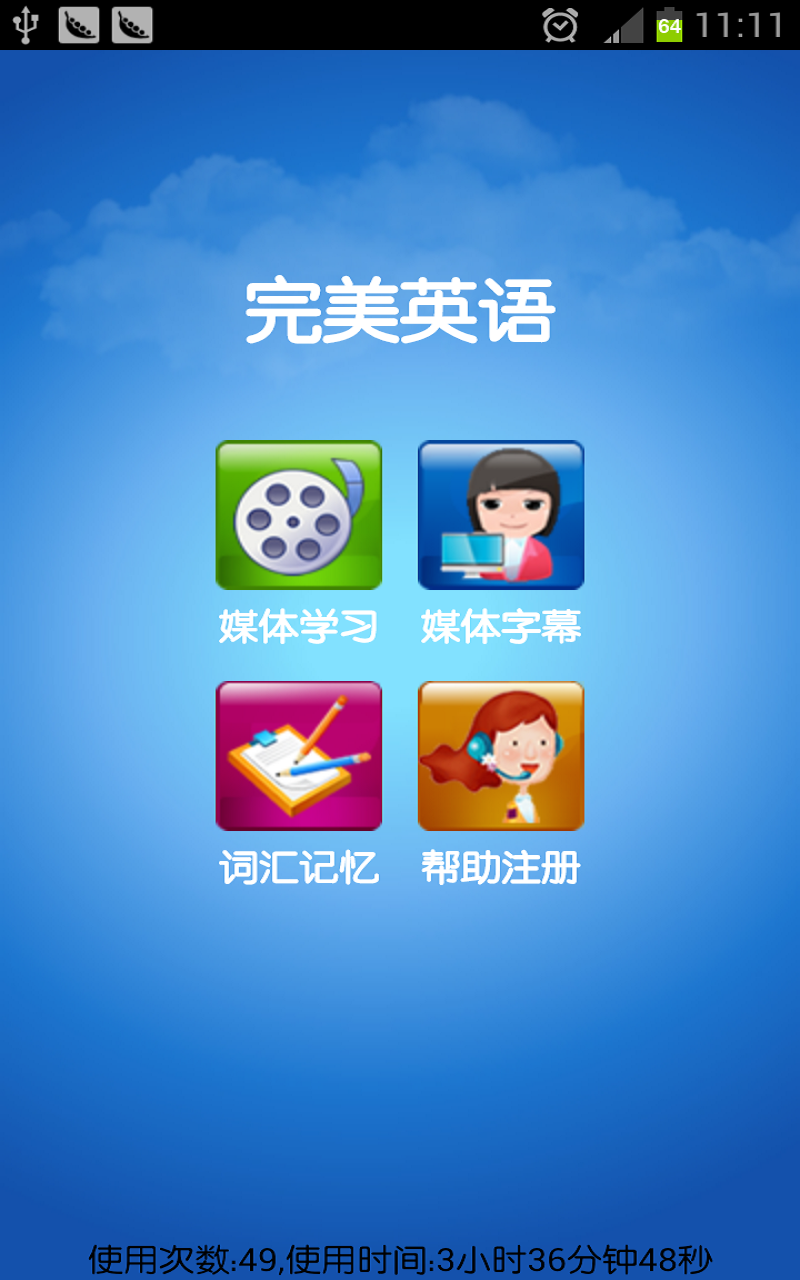800x1280 pixels.
Task: Launch 词汇记忆 vocabulary memory module
Action: coord(297,755)
